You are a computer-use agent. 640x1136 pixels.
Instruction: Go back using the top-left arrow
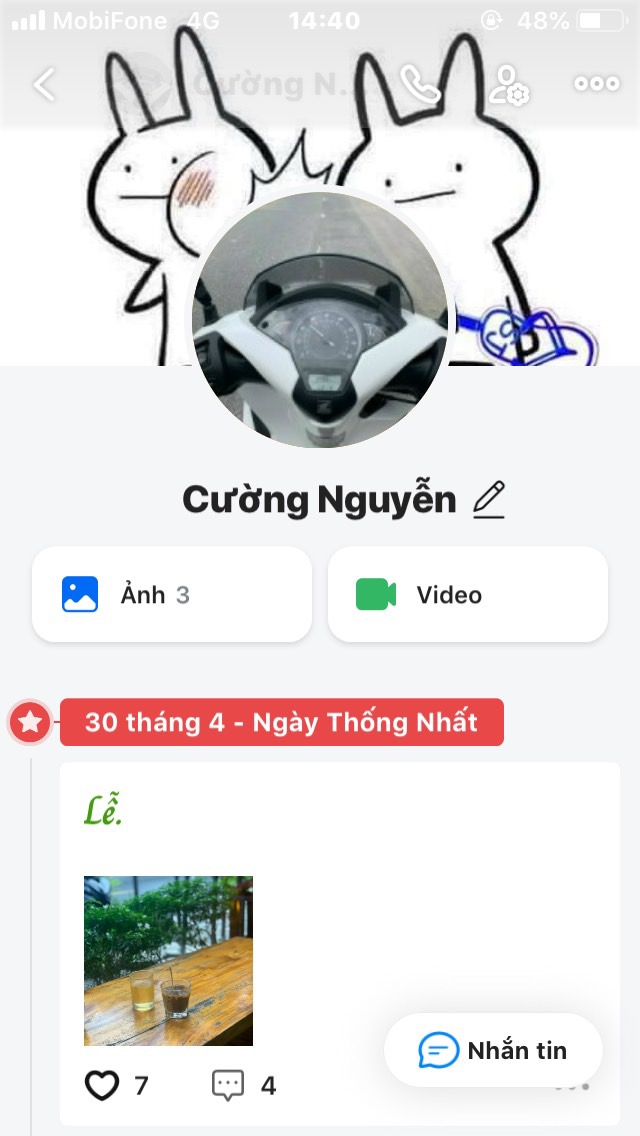(x=45, y=85)
